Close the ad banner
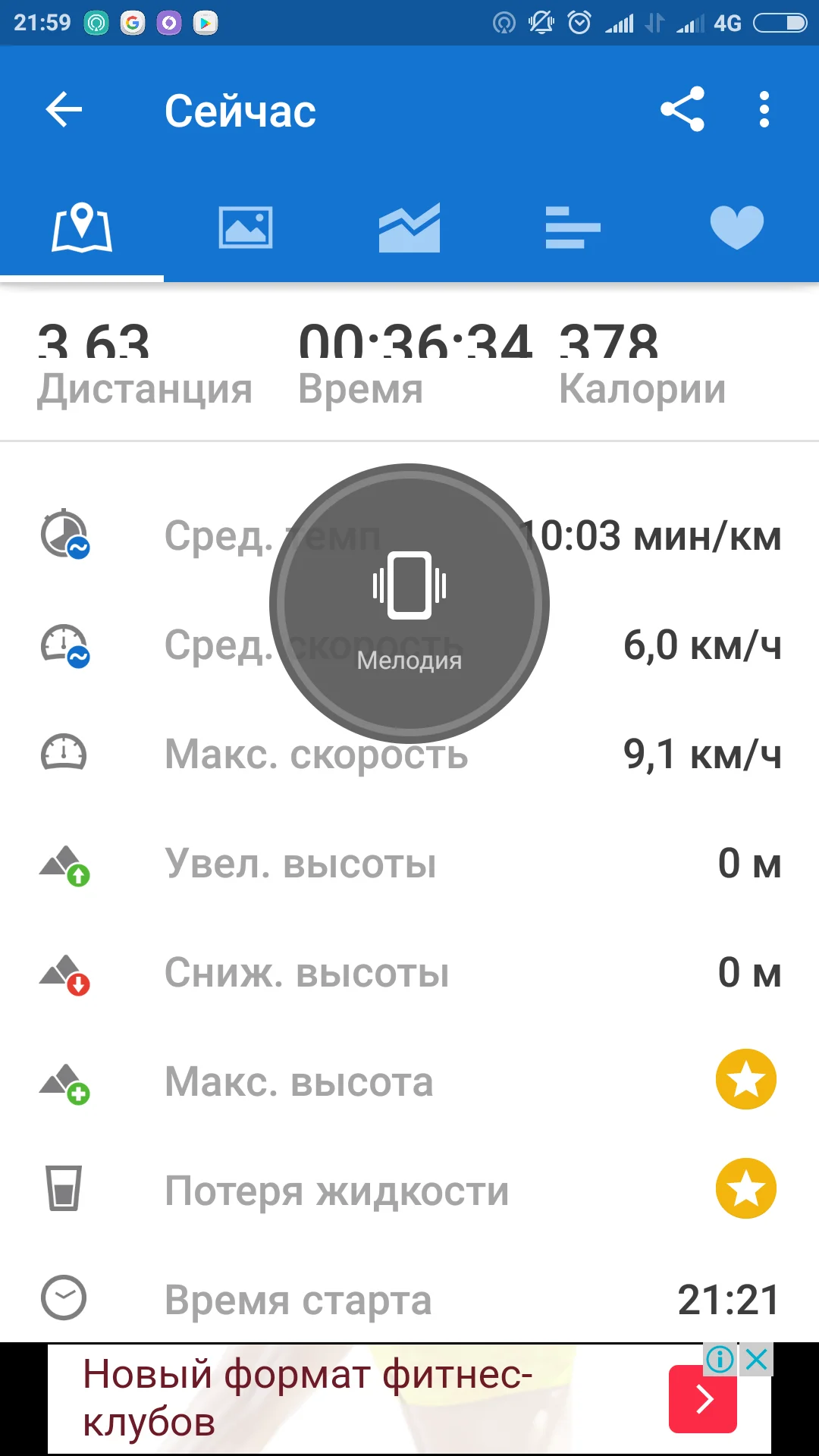 (757, 1360)
